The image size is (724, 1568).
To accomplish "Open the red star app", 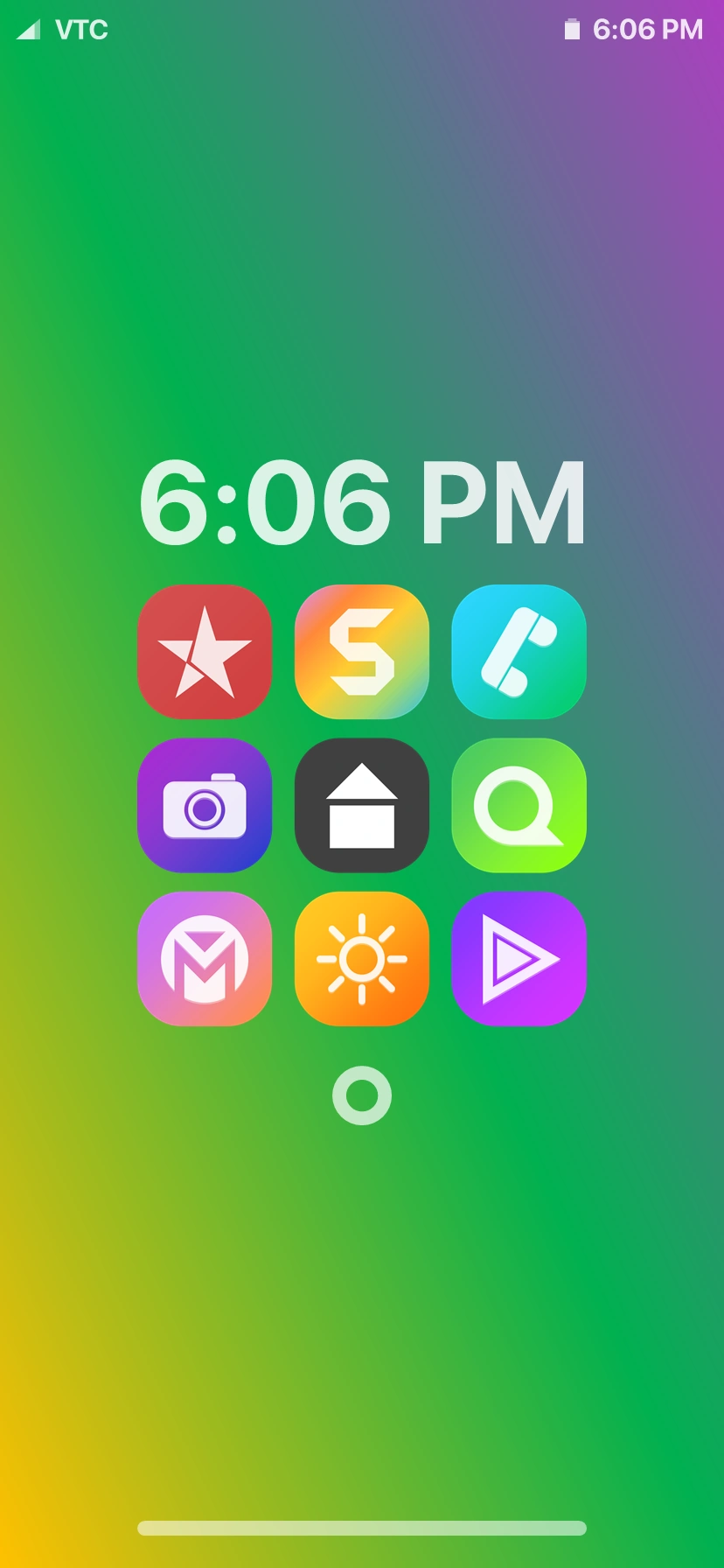I will pyautogui.click(x=205, y=652).
